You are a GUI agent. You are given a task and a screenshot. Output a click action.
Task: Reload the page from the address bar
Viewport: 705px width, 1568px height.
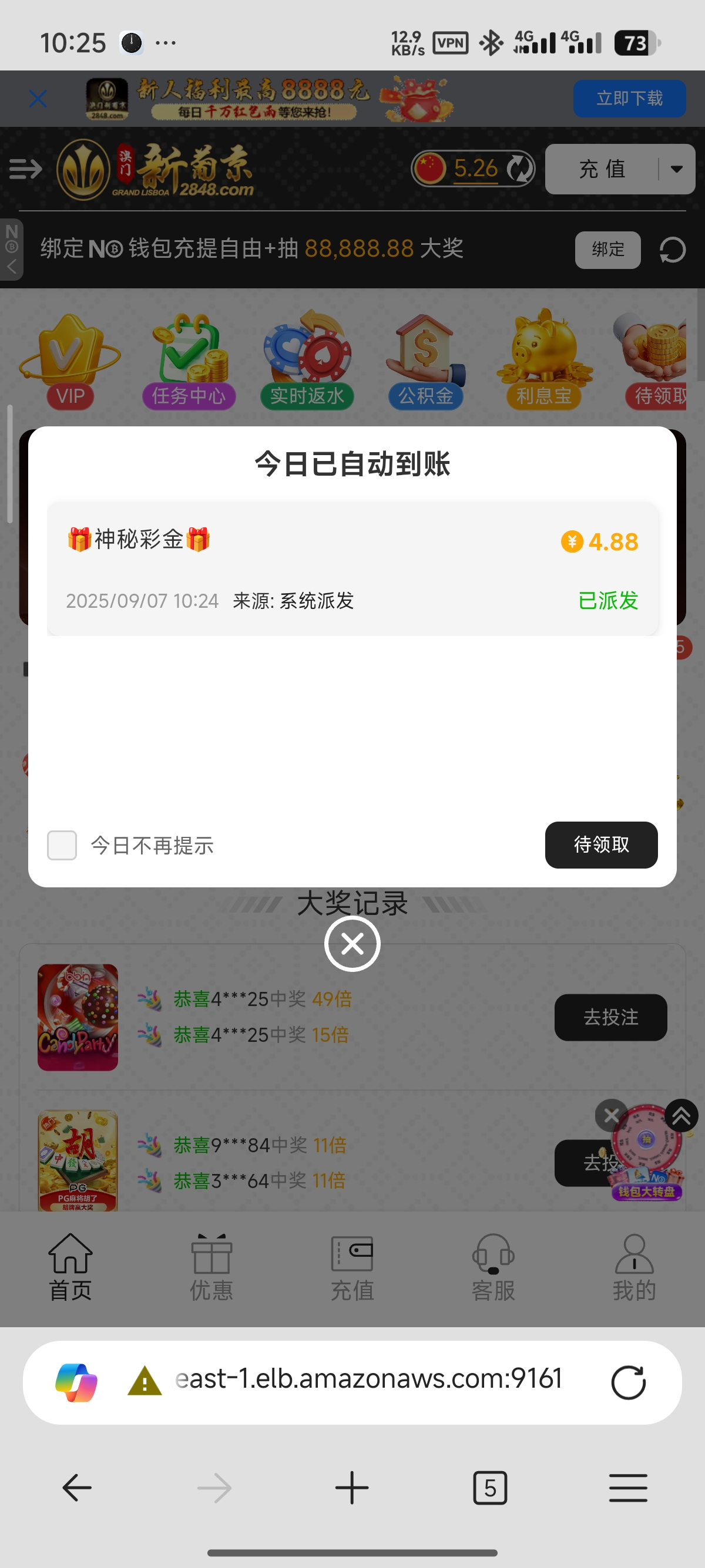pyautogui.click(x=627, y=1382)
